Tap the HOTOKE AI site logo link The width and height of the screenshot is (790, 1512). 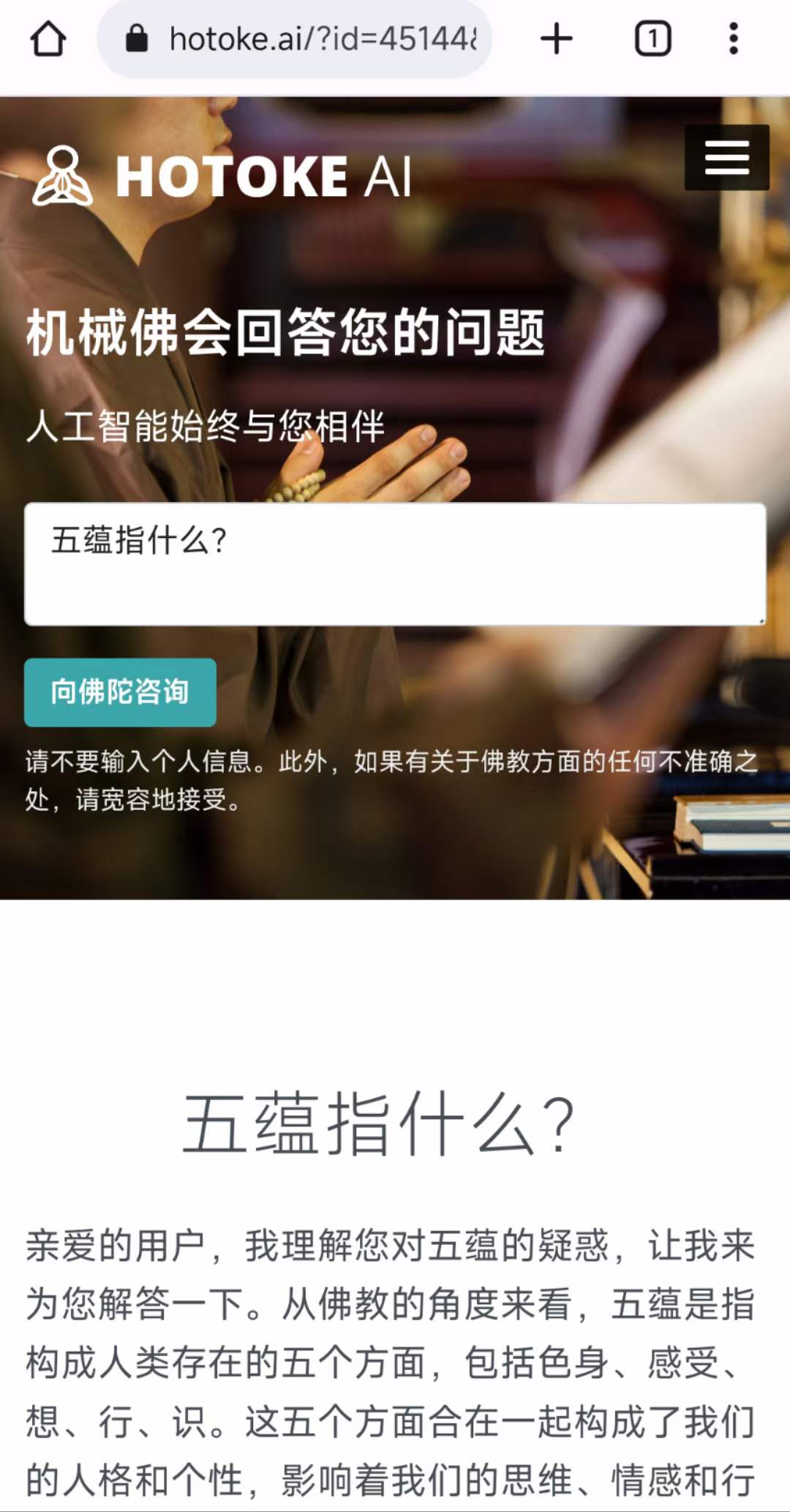tap(222, 176)
